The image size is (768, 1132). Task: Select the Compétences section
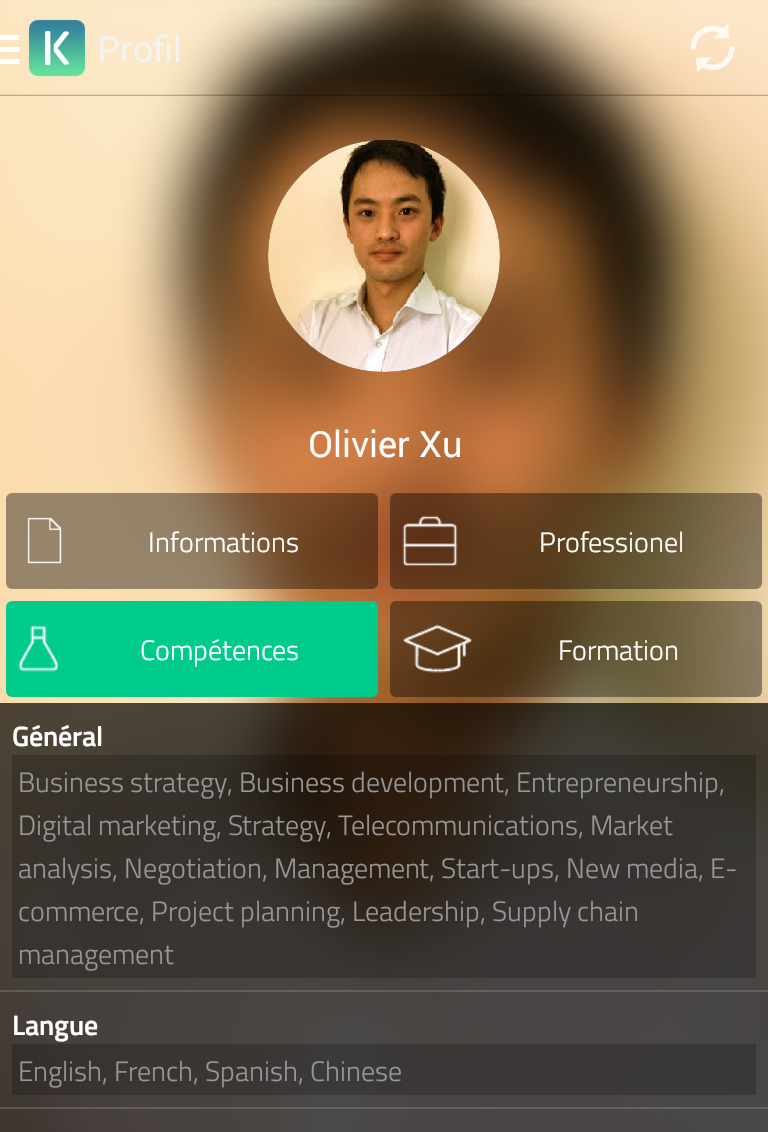click(192, 649)
